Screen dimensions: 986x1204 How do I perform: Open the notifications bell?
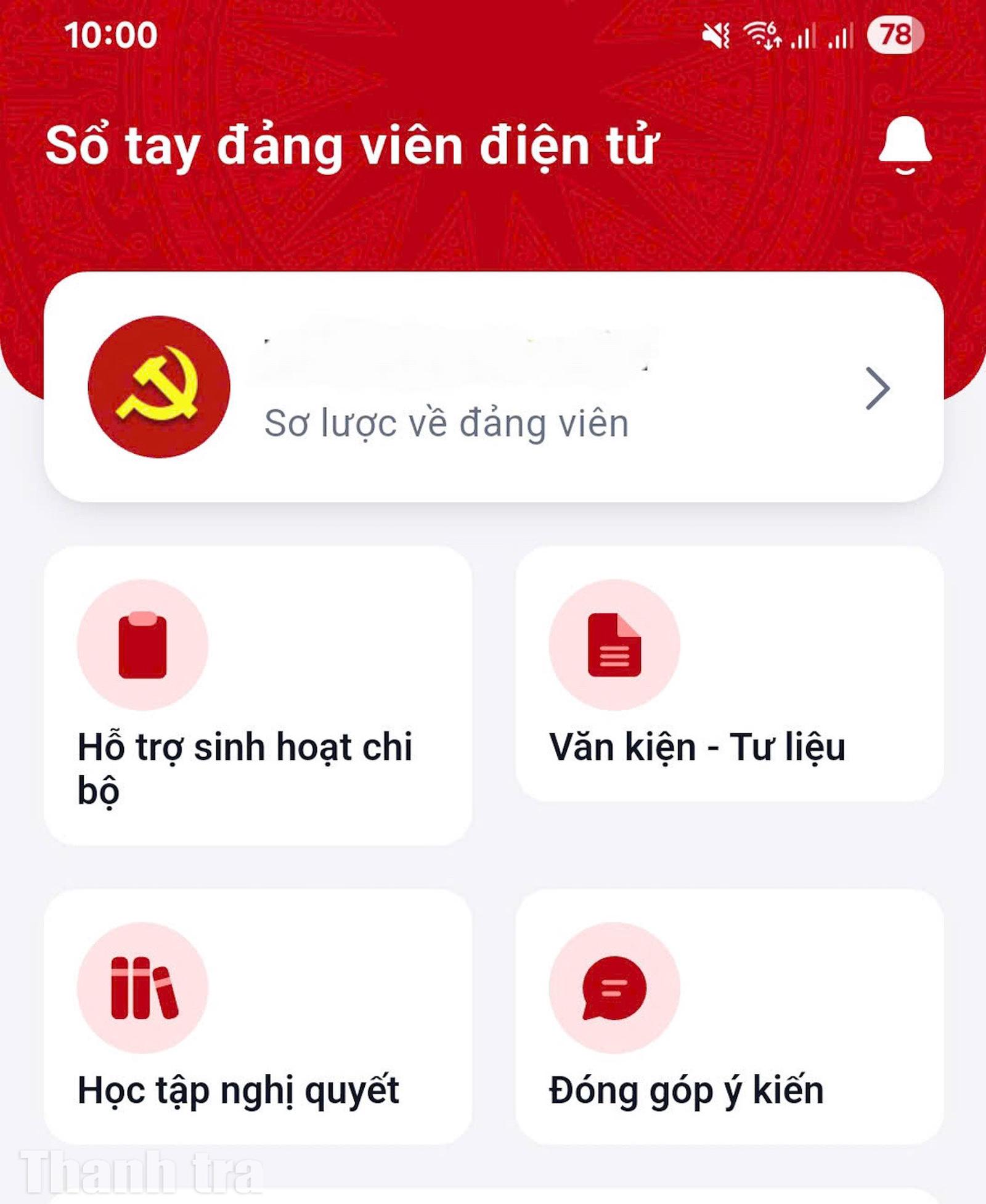(x=904, y=145)
